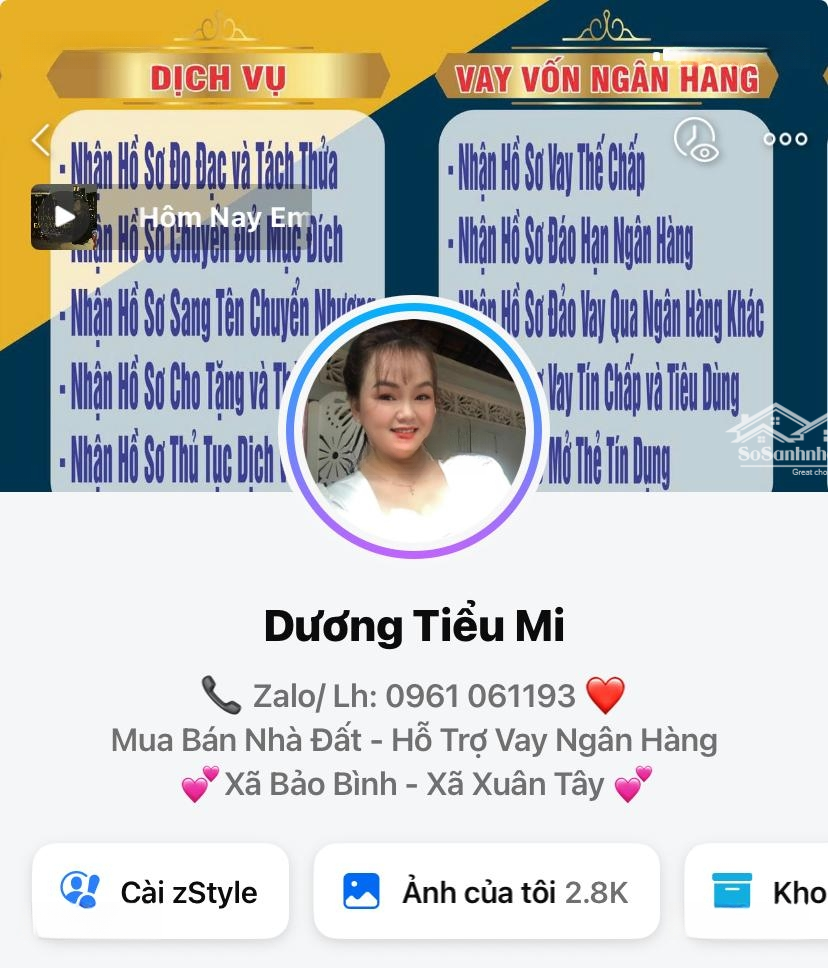Click the Mua Bán Nhà Đất bio line
The width and height of the screenshot is (828, 968).
click(x=414, y=740)
